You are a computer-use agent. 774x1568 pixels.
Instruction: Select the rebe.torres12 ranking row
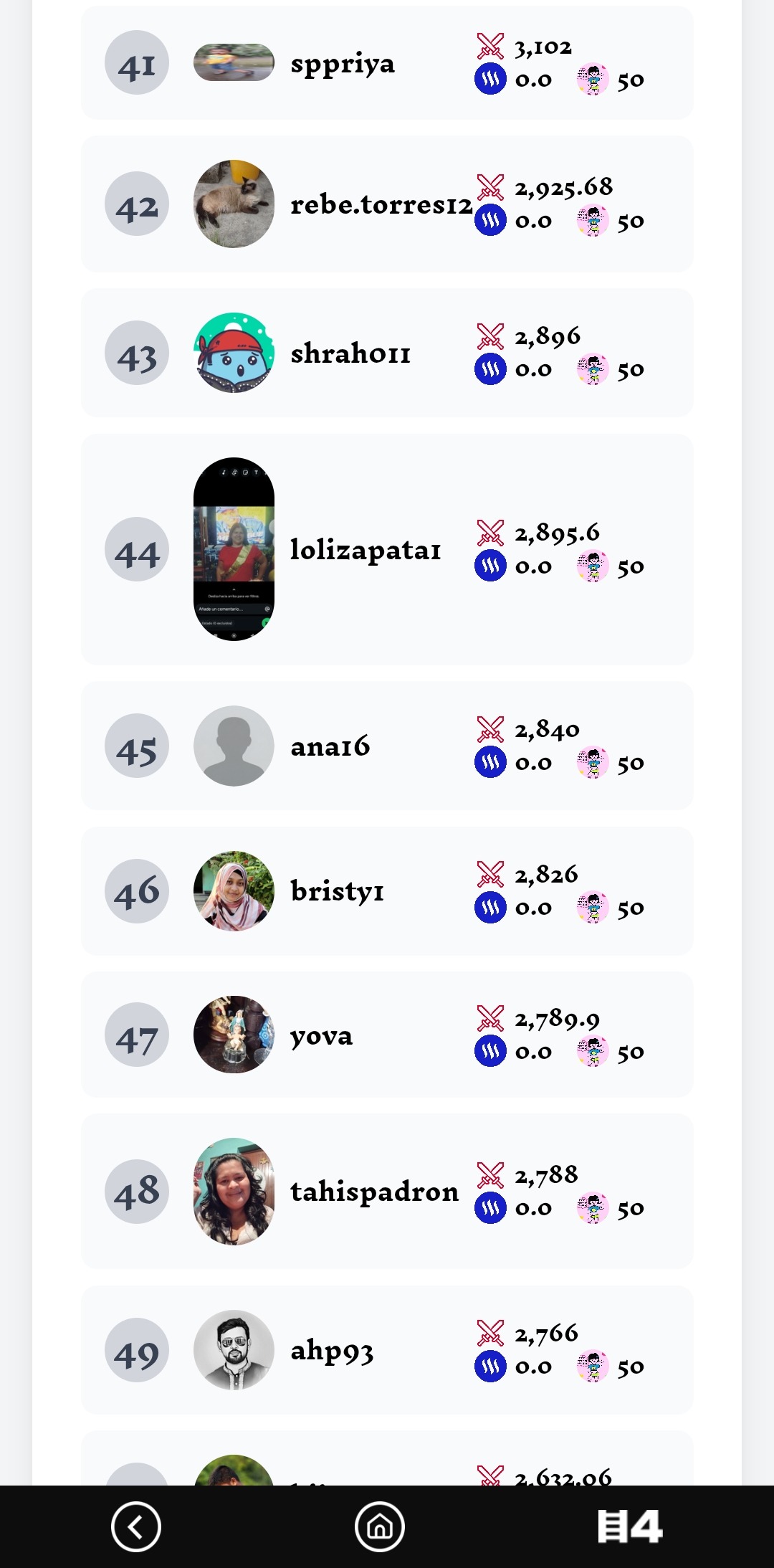tap(387, 204)
